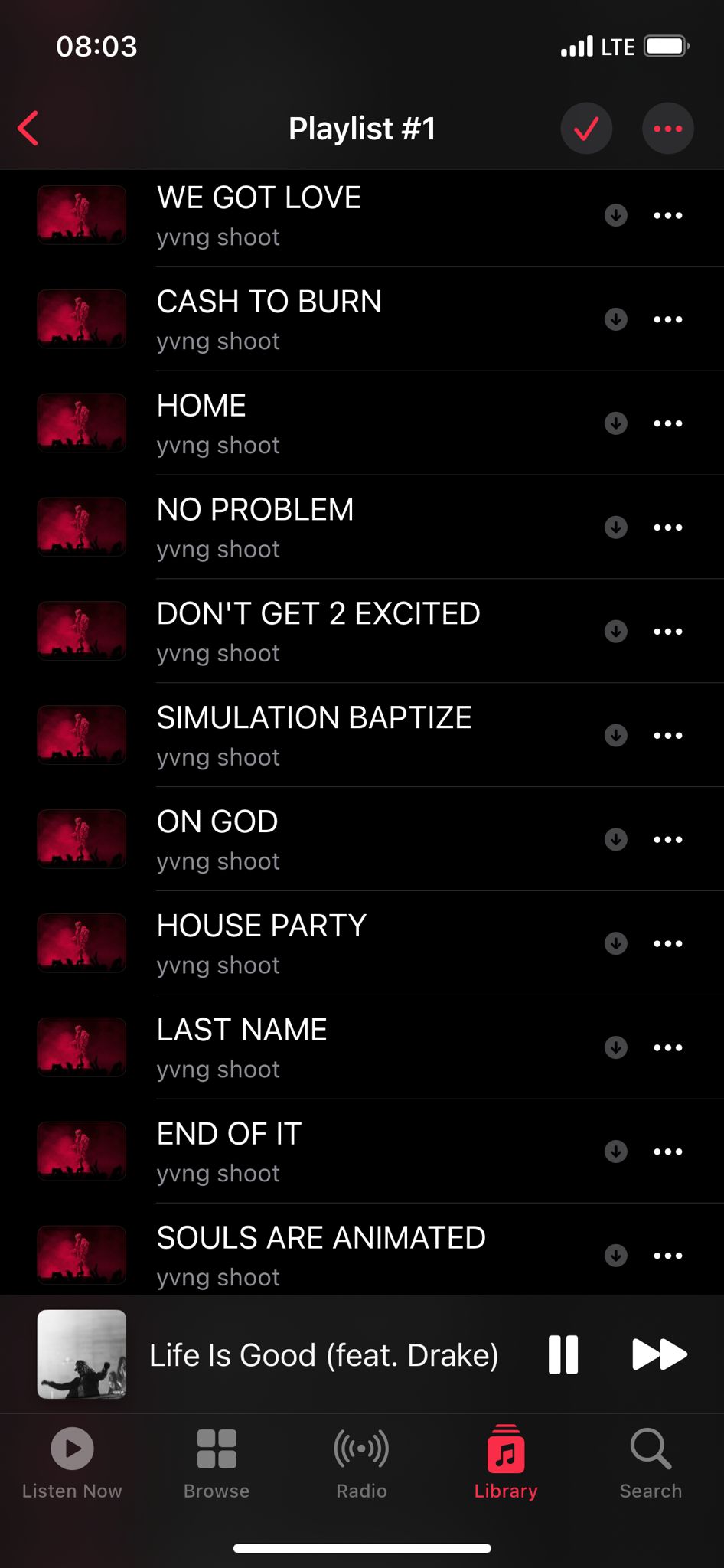Open the playlist options menu
This screenshot has width=724, height=1568.
click(x=667, y=128)
